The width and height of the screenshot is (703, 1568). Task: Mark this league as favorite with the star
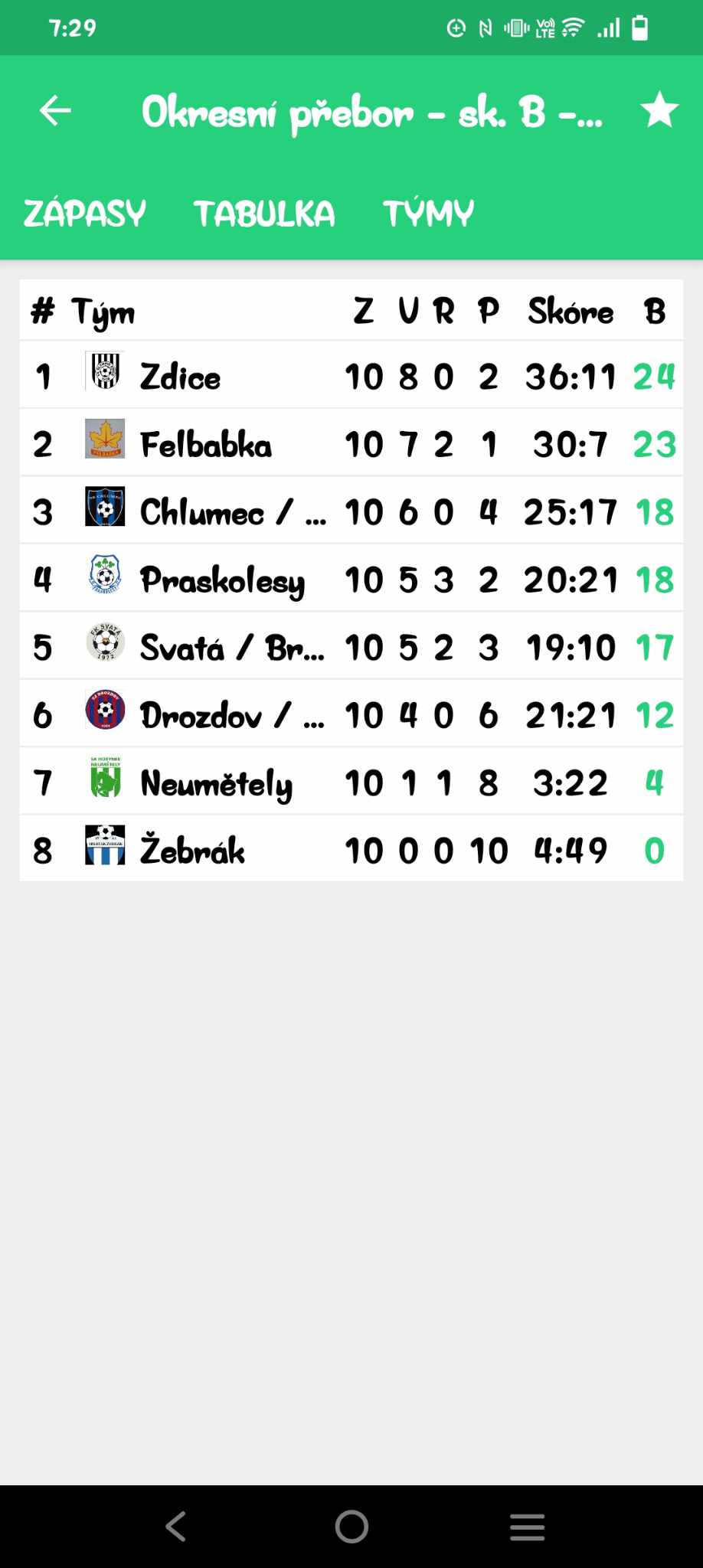pos(659,110)
